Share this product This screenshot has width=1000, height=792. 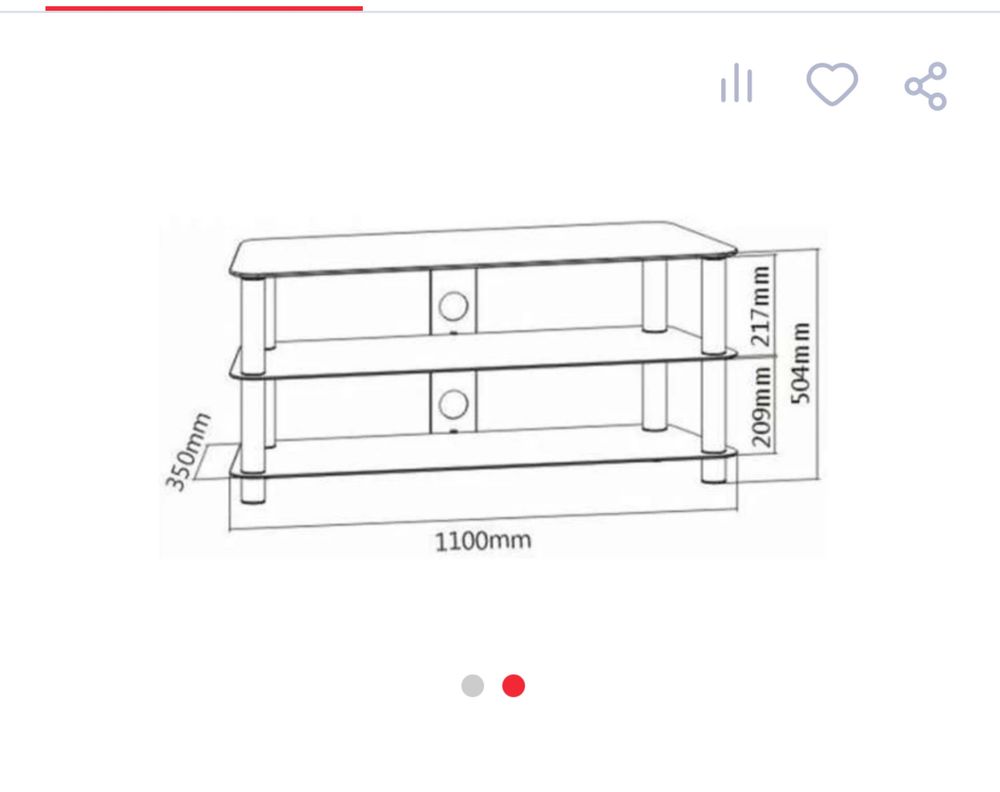pyautogui.click(x=926, y=85)
